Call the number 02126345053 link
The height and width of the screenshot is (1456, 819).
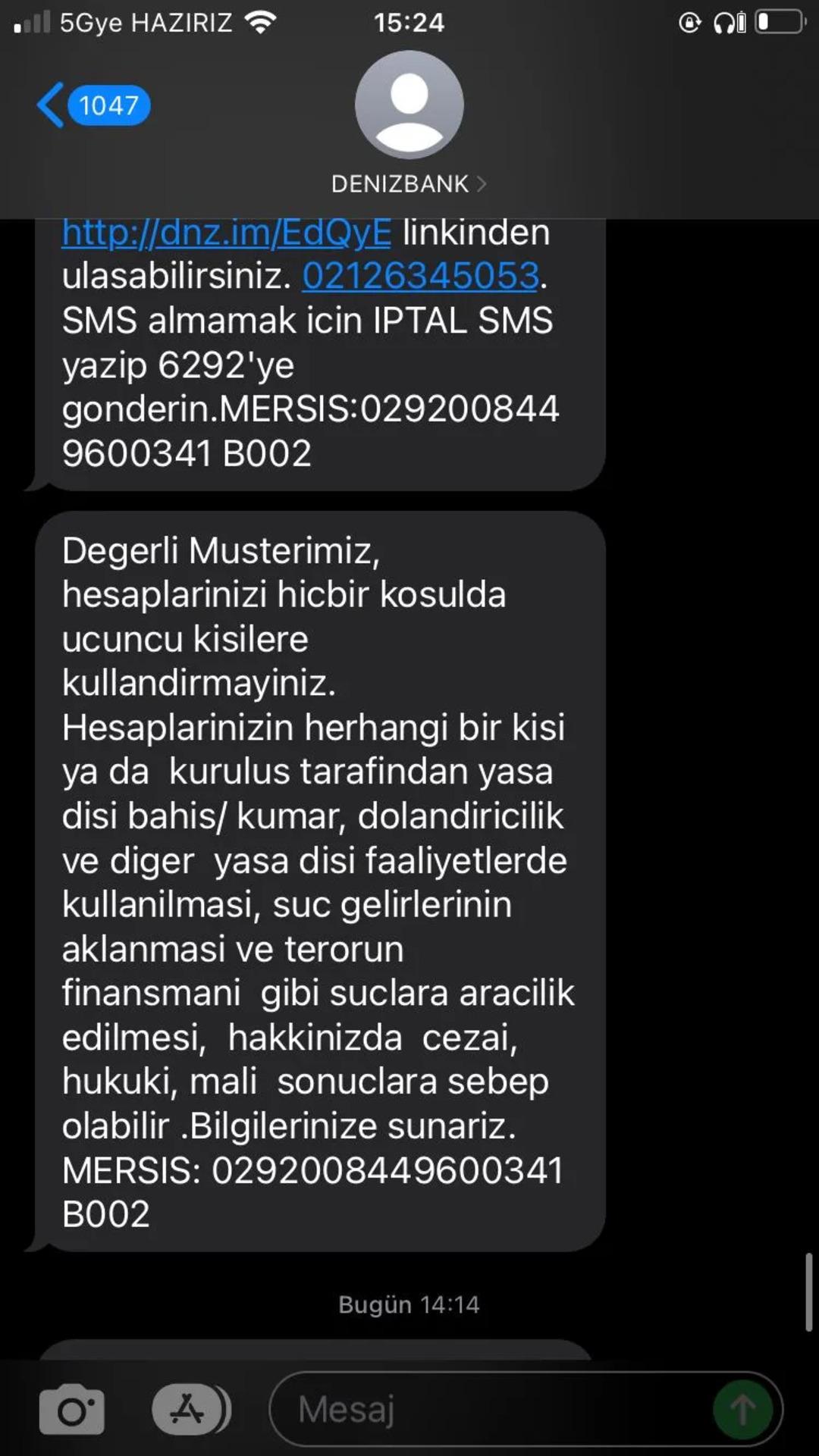420,277
